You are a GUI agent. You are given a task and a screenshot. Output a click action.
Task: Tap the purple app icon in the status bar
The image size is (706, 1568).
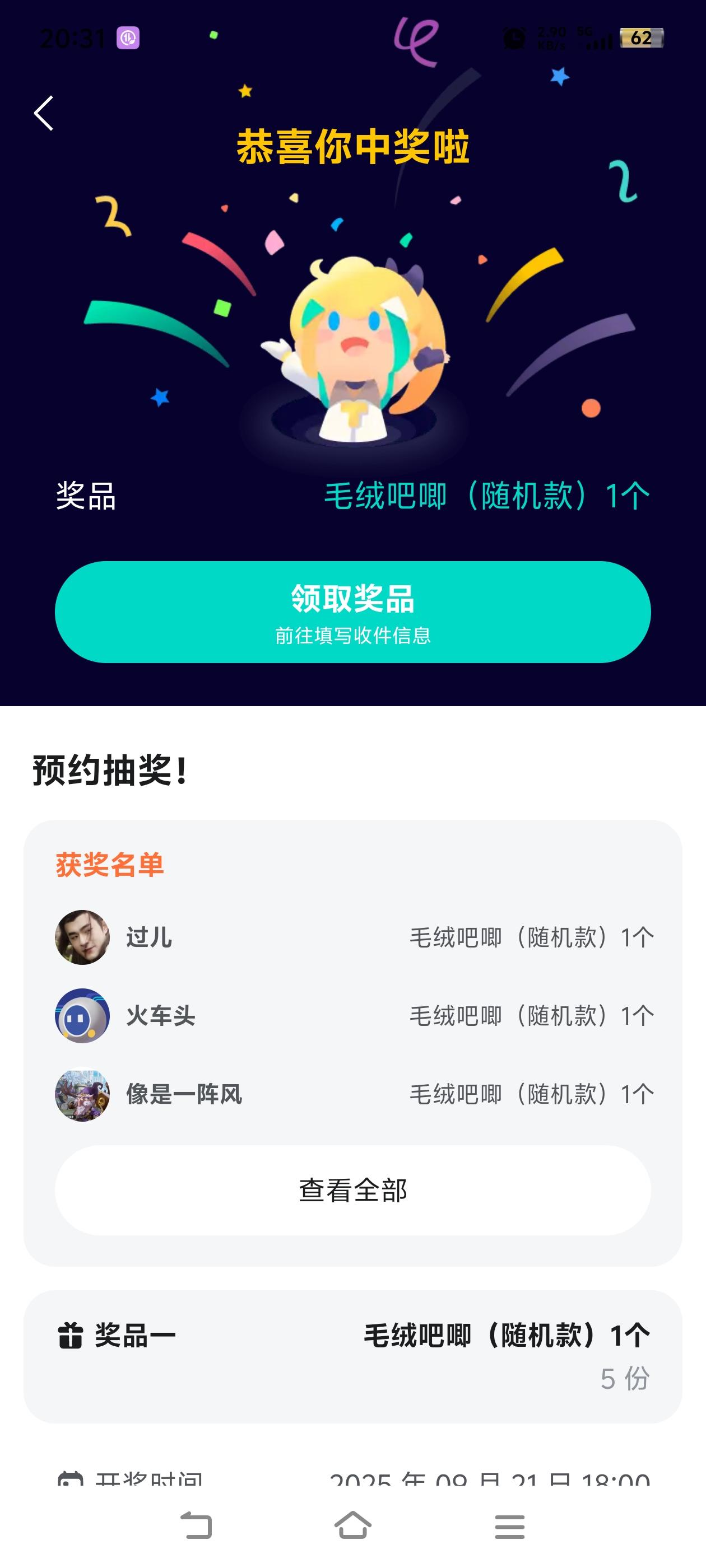pos(129,38)
